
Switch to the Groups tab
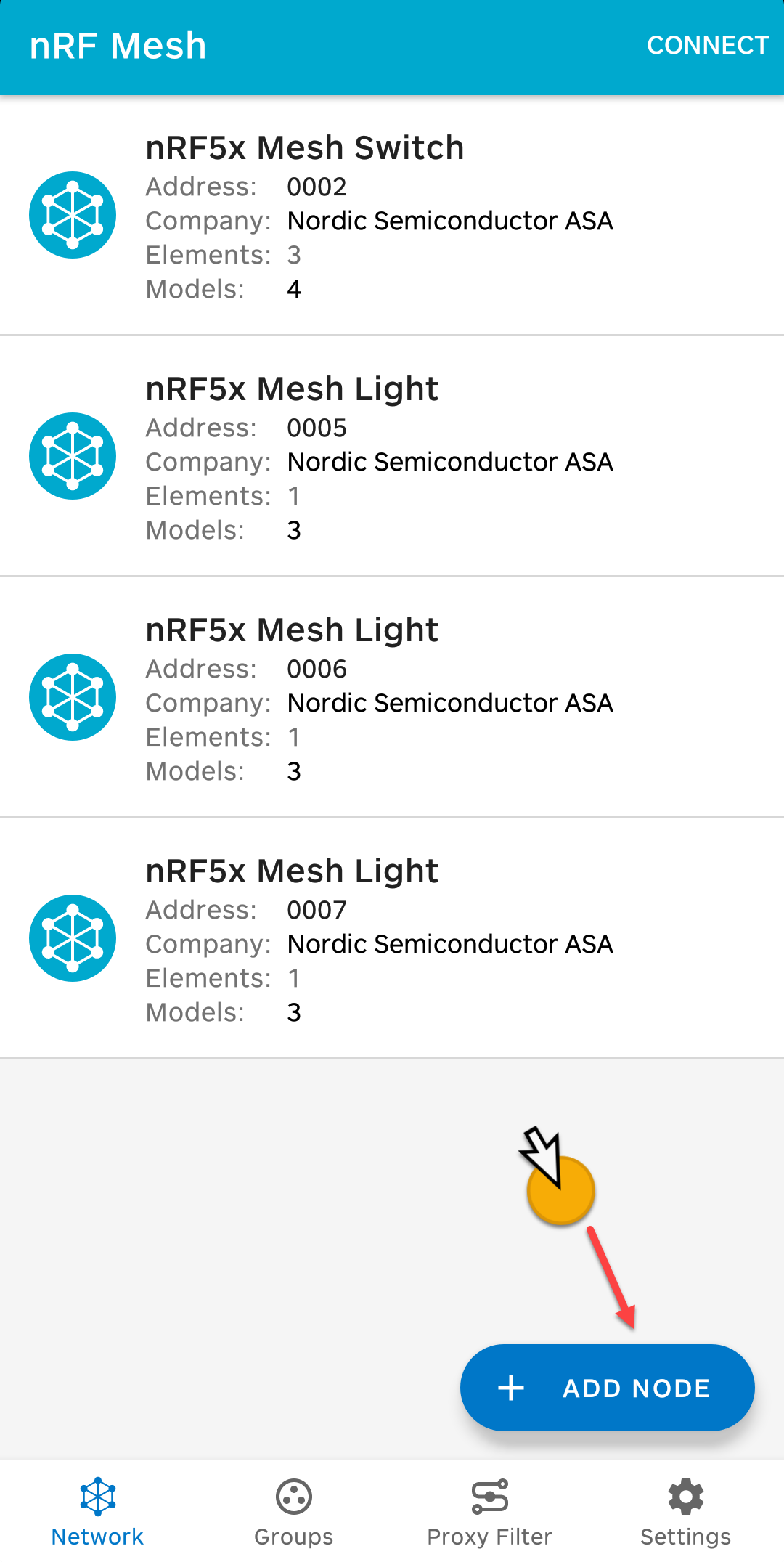(294, 1512)
